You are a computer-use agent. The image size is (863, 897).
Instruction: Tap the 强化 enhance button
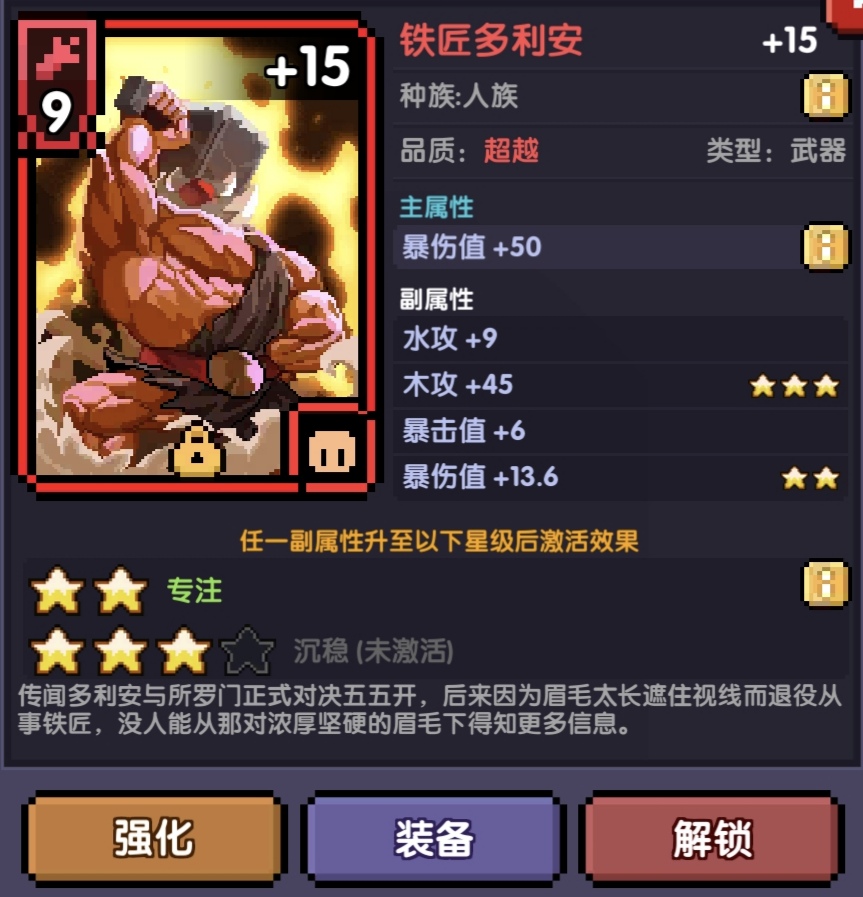(x=153, y=839)
